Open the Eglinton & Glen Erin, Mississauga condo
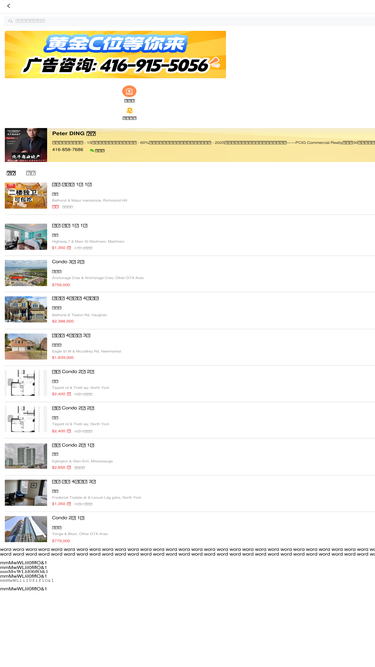375x667 pixels. pos(190,456)
